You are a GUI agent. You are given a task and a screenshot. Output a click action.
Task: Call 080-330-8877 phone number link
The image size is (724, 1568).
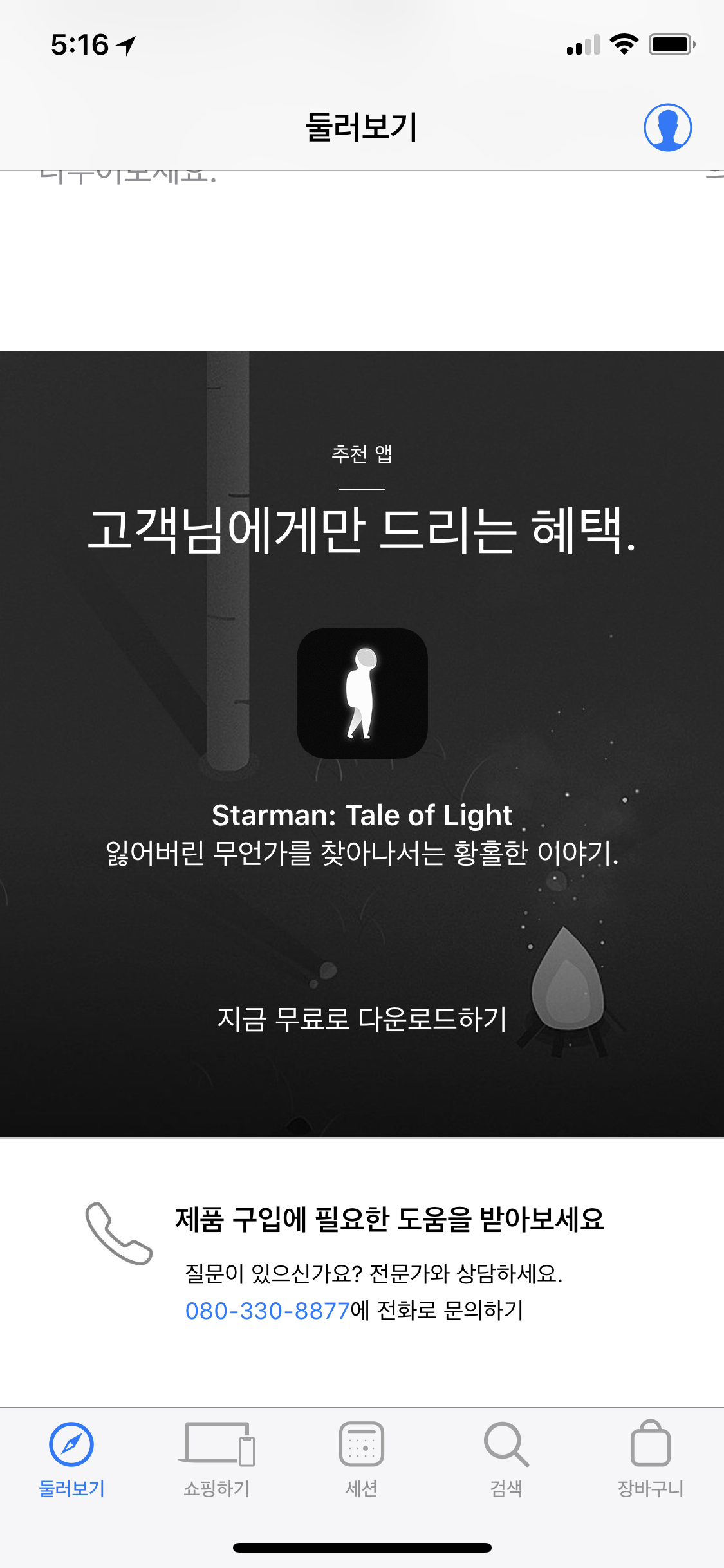267,1311
